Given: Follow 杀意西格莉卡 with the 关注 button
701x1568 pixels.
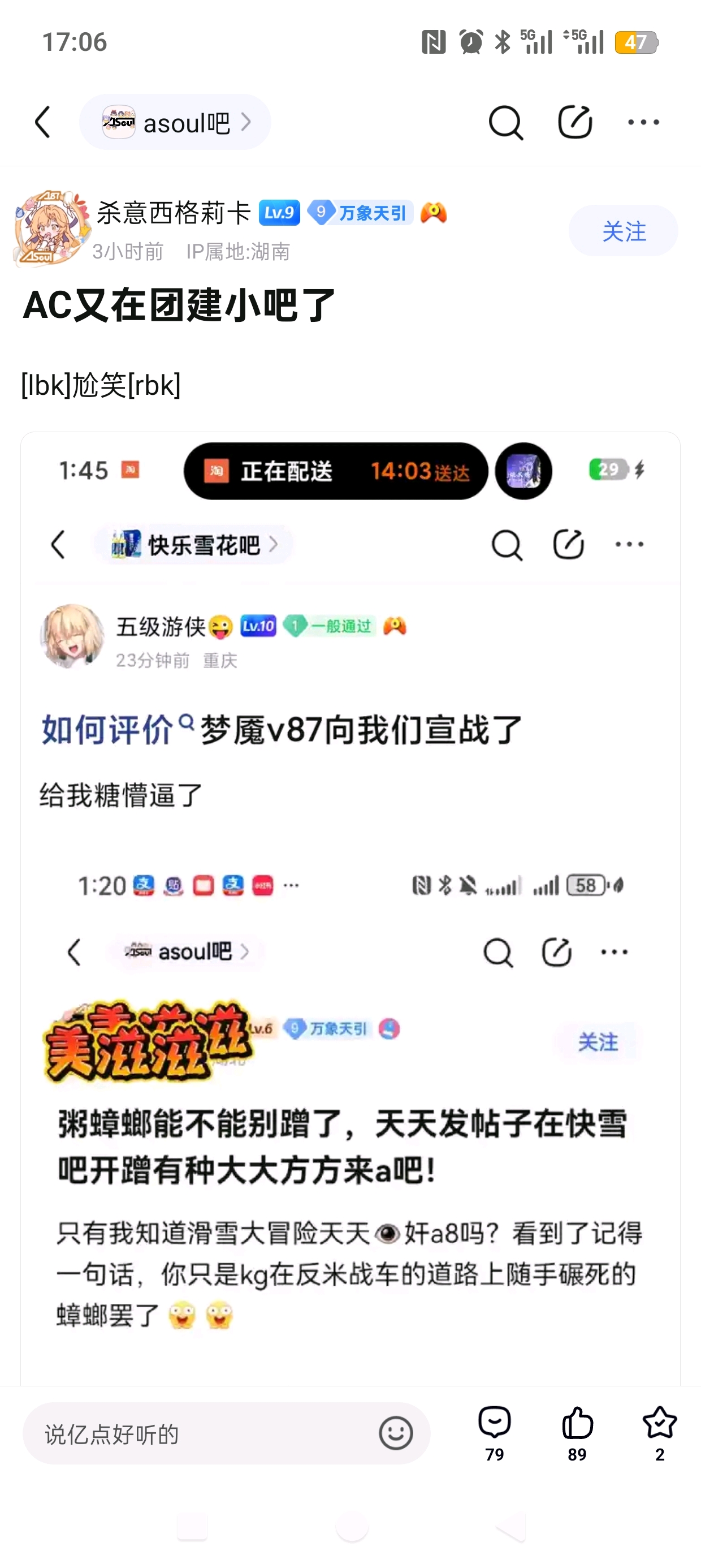Looking at the screenshot, I should click(622, 231).
